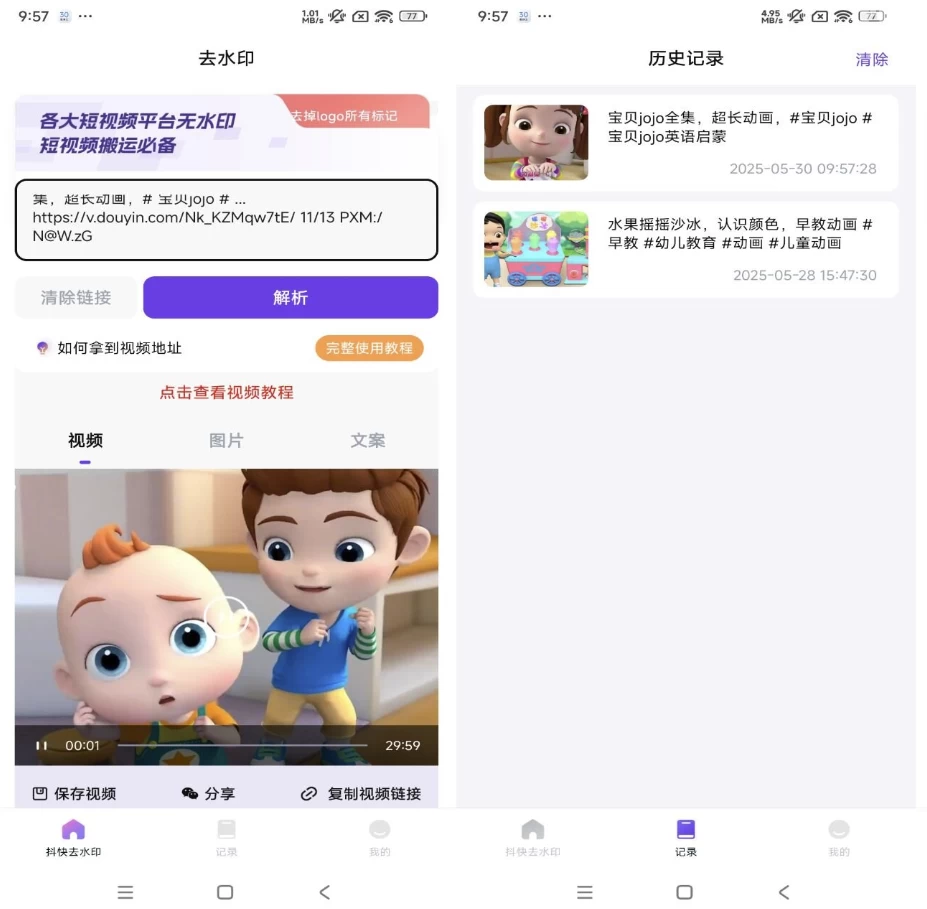Seek using the video progress bar
The height and width of the screenshot is (909, 927).
click(242, 745)
